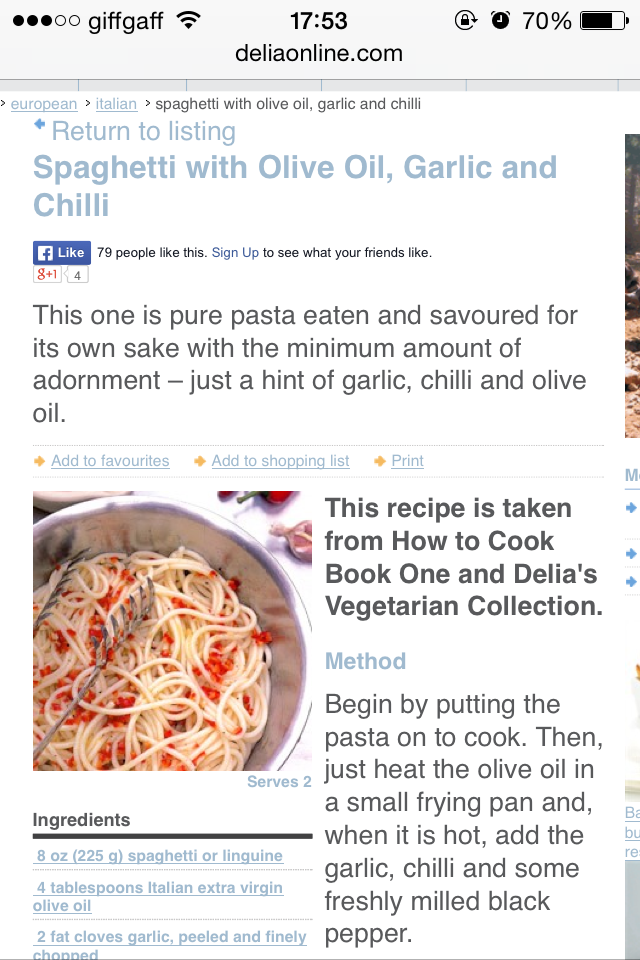Open the fat cloves garlic ingredient link

[x=170, y=938]
